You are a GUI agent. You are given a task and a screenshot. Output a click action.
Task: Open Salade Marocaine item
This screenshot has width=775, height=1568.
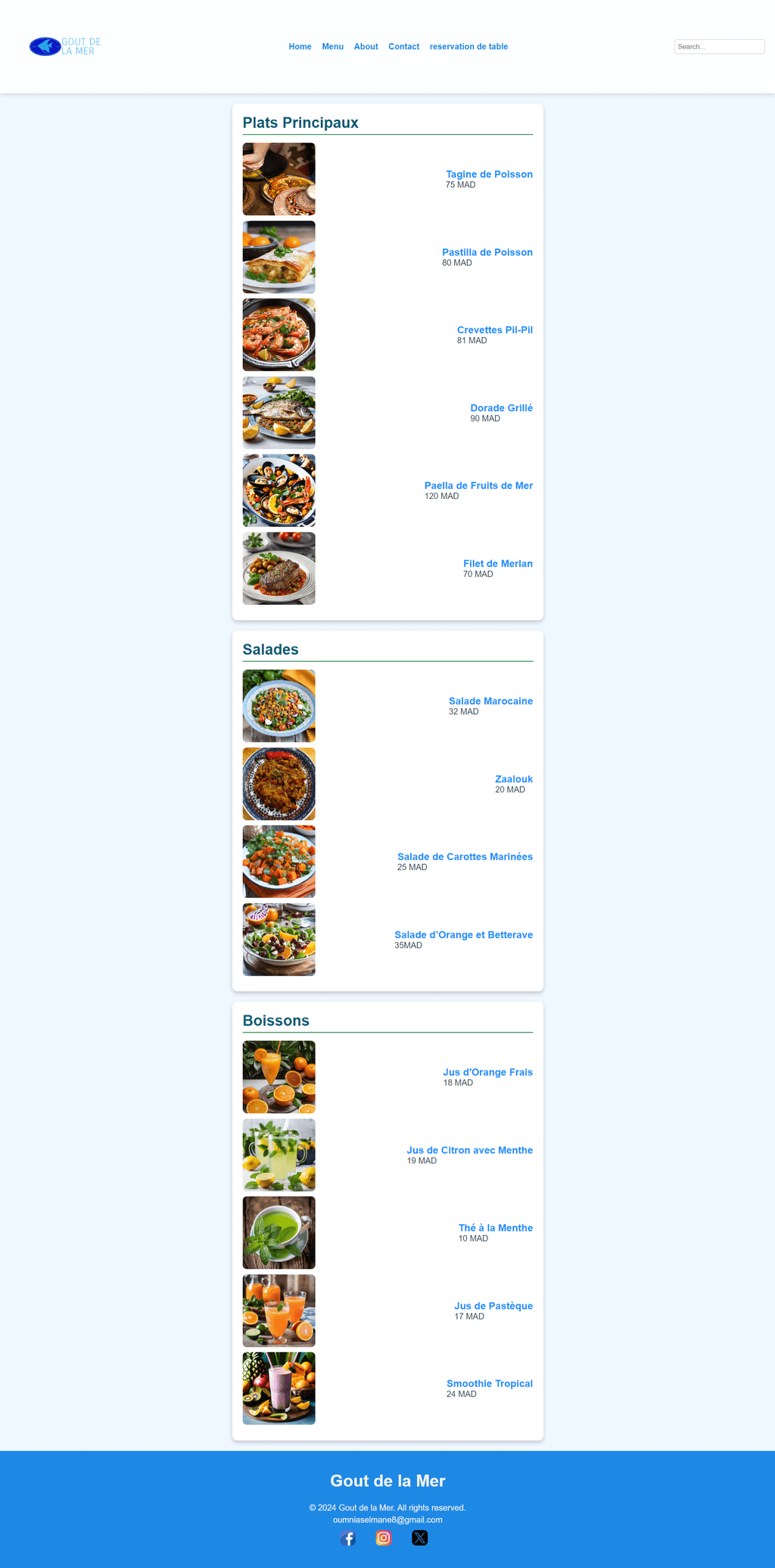pos(490,702)
